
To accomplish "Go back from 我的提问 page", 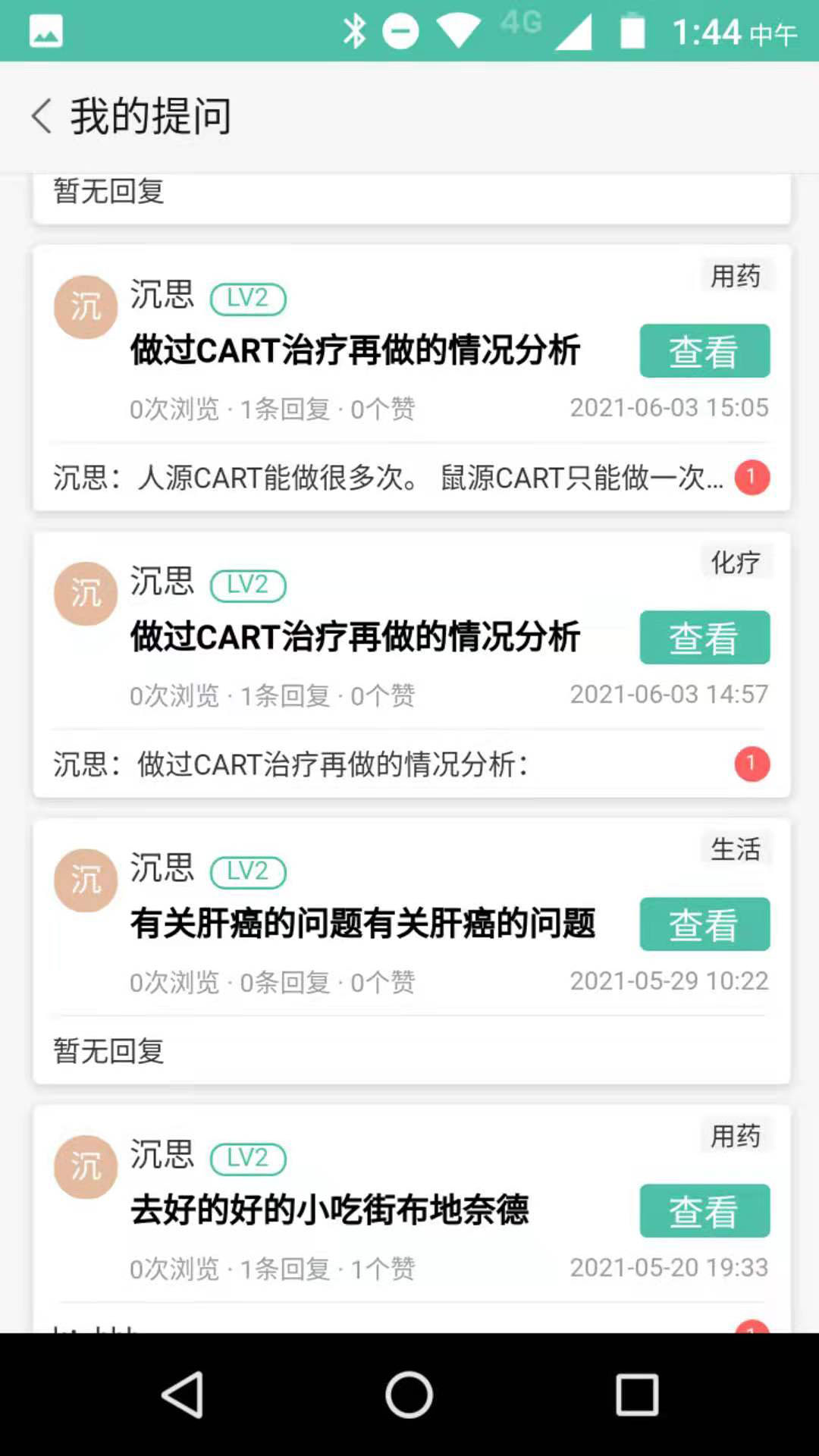I will 42,116.
